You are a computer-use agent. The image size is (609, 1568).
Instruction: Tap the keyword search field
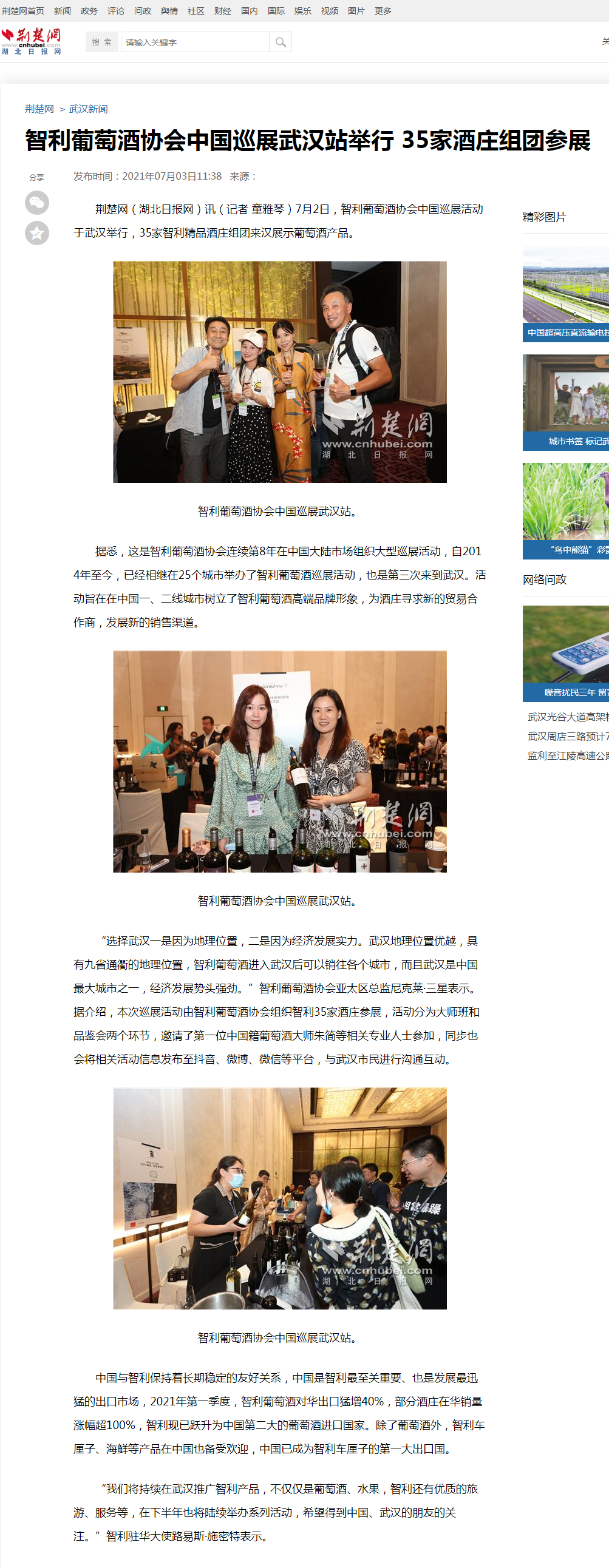pos(195,42)
